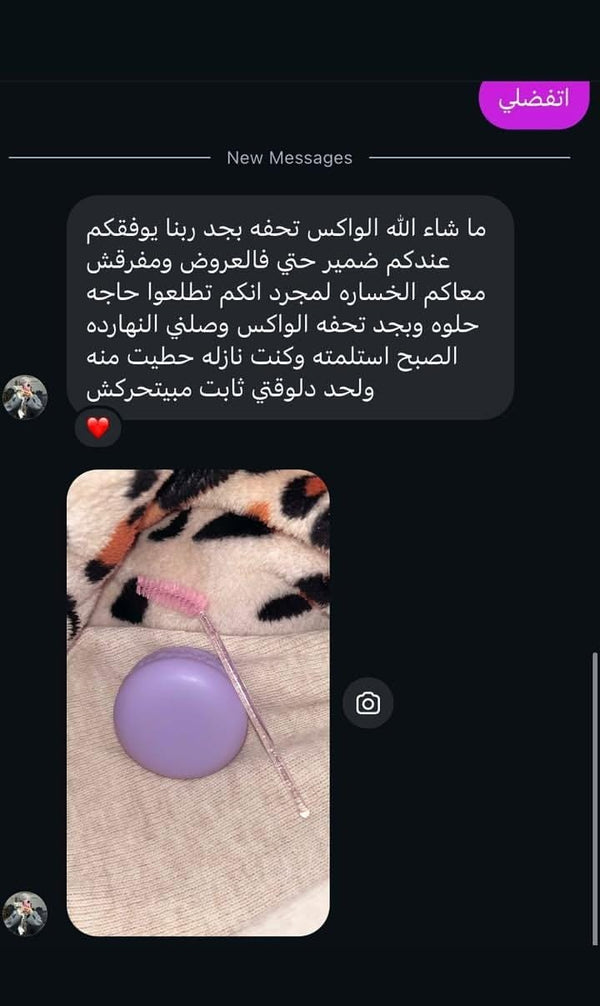This screenshot has height=1006, width=600.
Task: Tap the camera icon beside the photo
Action: (368, 703)
